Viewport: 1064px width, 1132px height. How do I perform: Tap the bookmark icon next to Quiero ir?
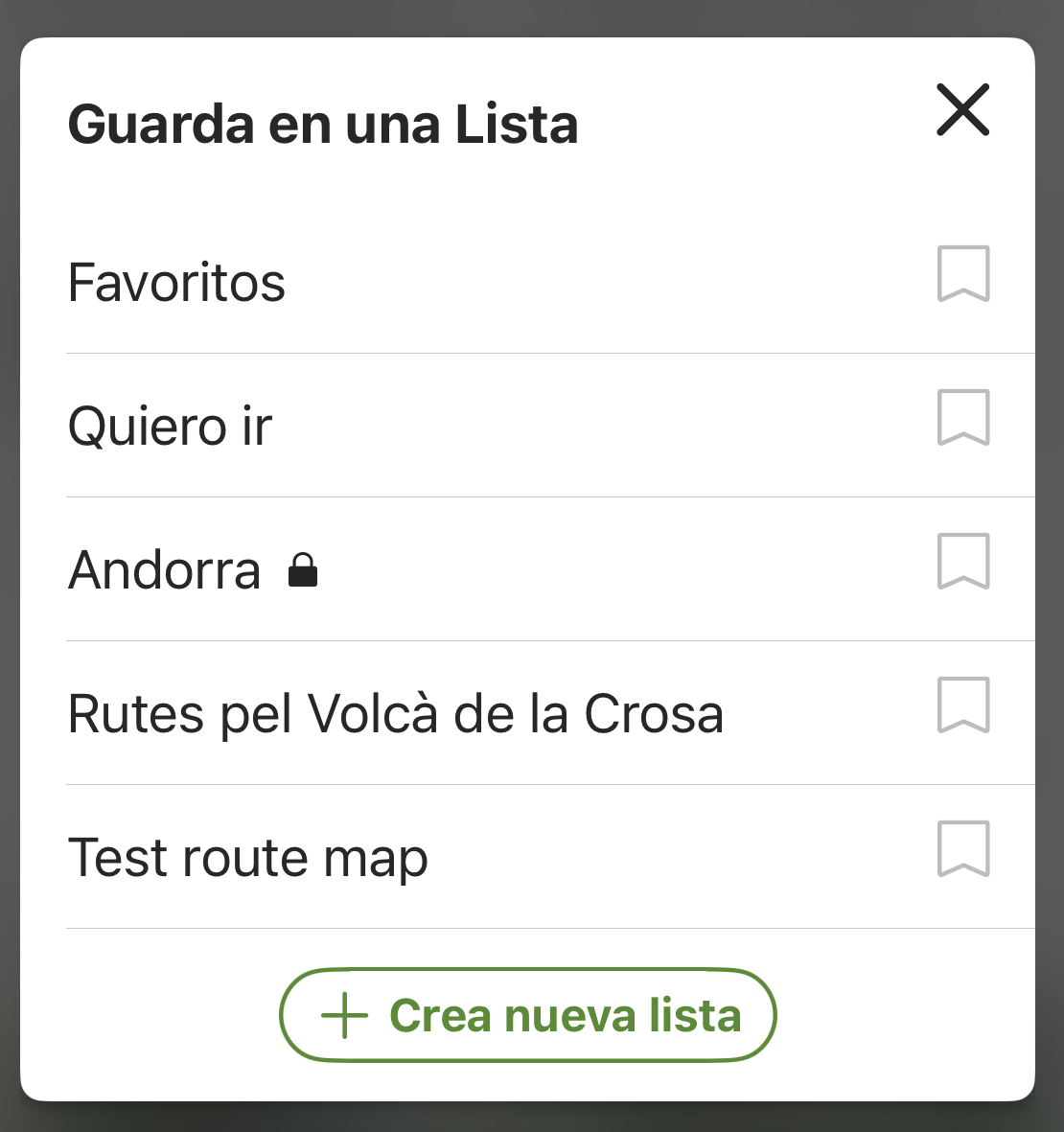pos(962,418)
